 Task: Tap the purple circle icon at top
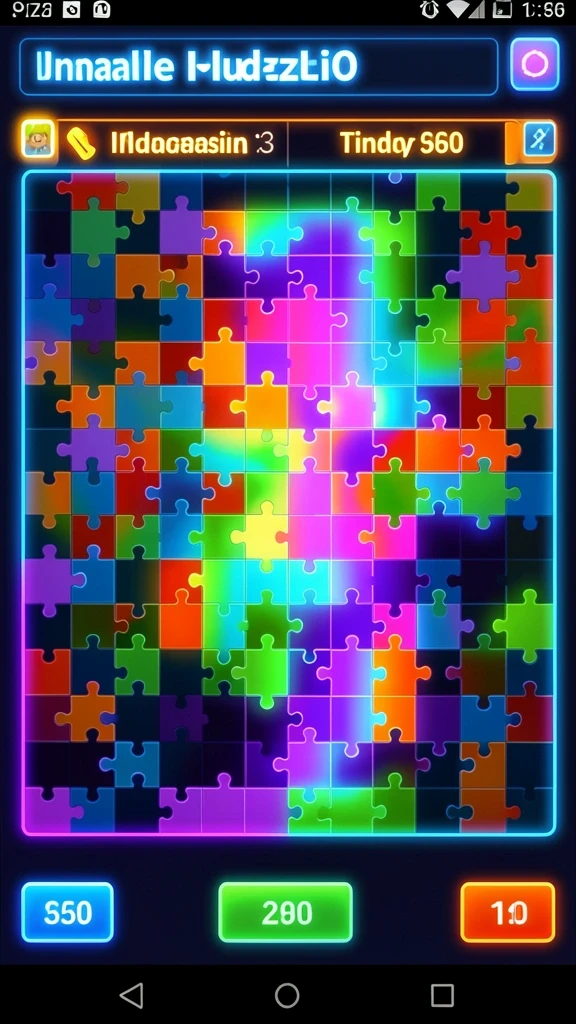[x=535, y=64]
